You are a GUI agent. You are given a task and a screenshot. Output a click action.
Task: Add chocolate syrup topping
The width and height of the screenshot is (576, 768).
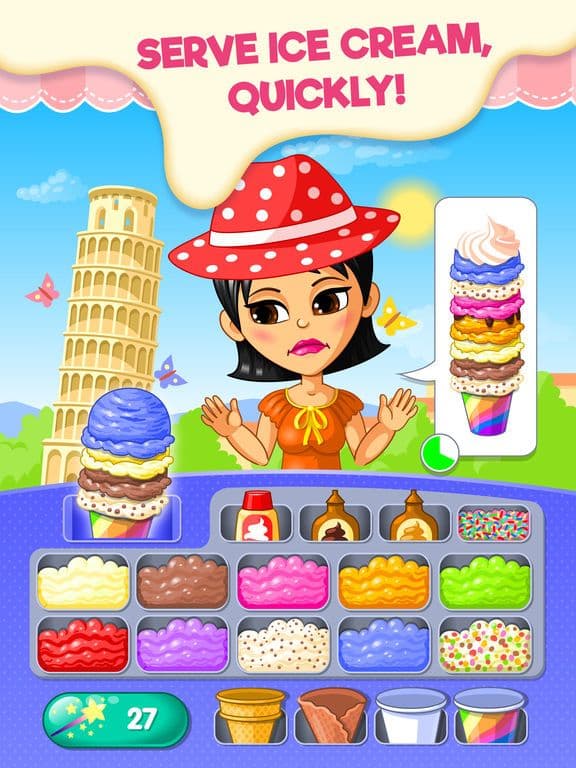pos(335,517)
